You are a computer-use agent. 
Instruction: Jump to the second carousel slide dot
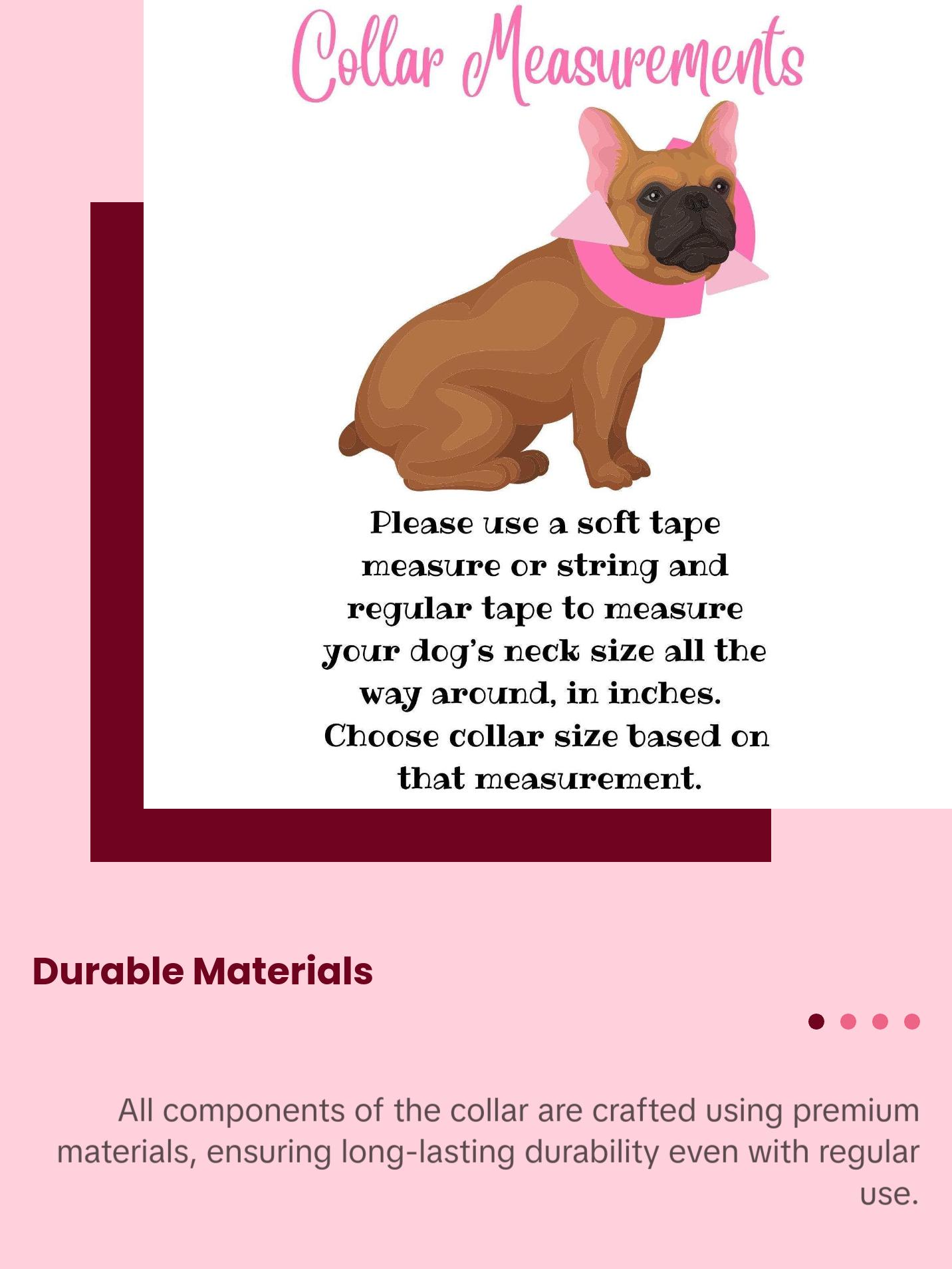pos(848,1021)
